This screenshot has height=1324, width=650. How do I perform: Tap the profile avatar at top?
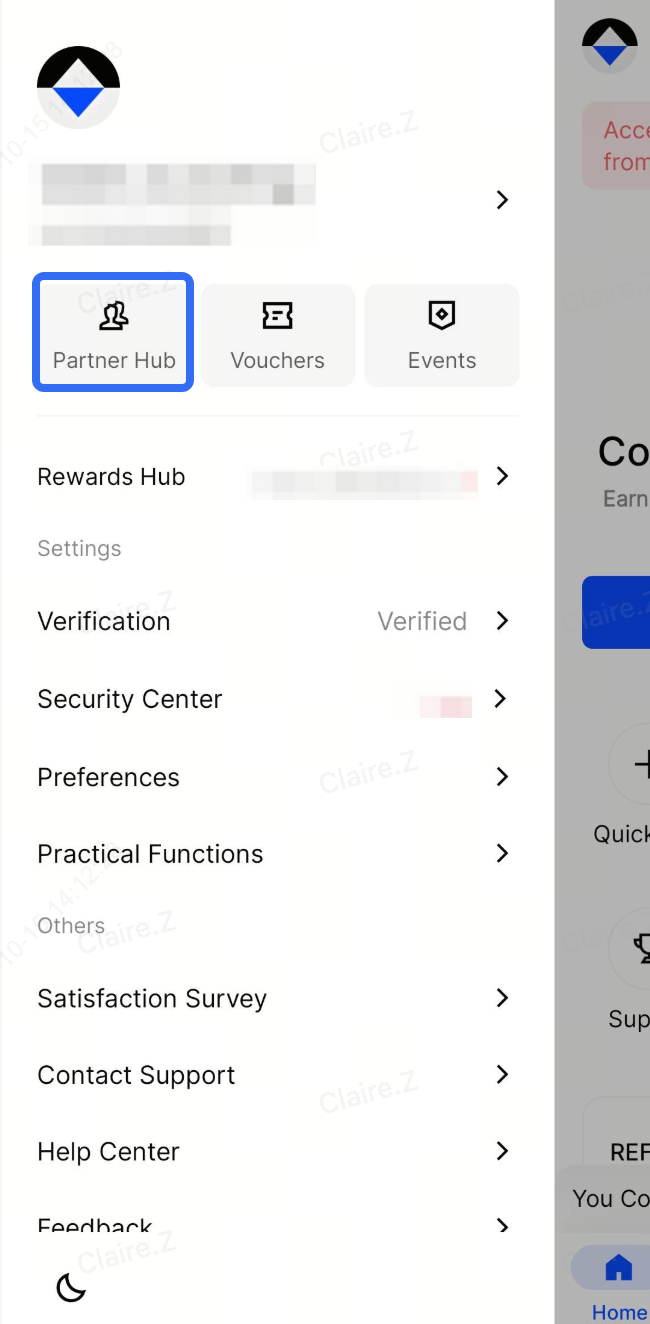78,87
